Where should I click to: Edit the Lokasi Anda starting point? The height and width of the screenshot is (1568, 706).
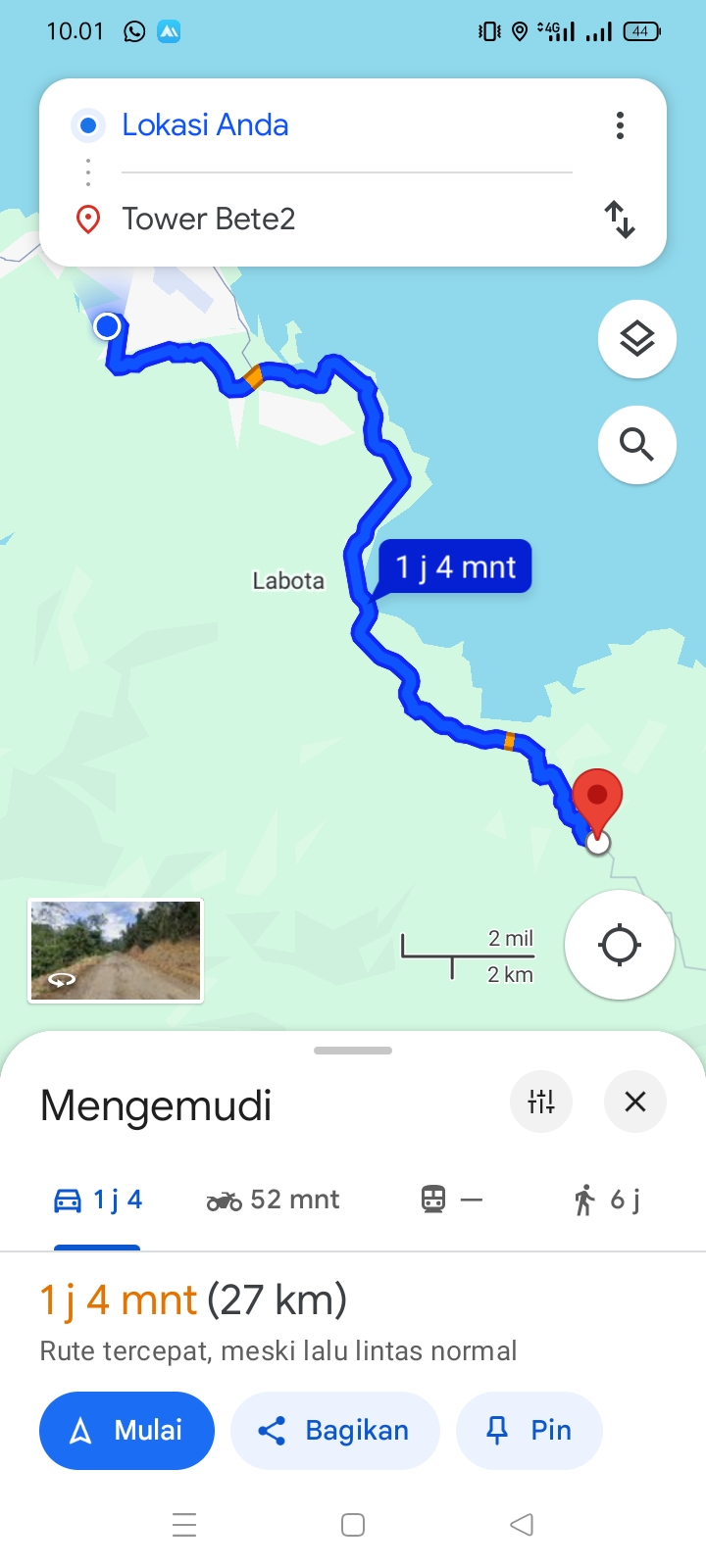coord(346,125)
